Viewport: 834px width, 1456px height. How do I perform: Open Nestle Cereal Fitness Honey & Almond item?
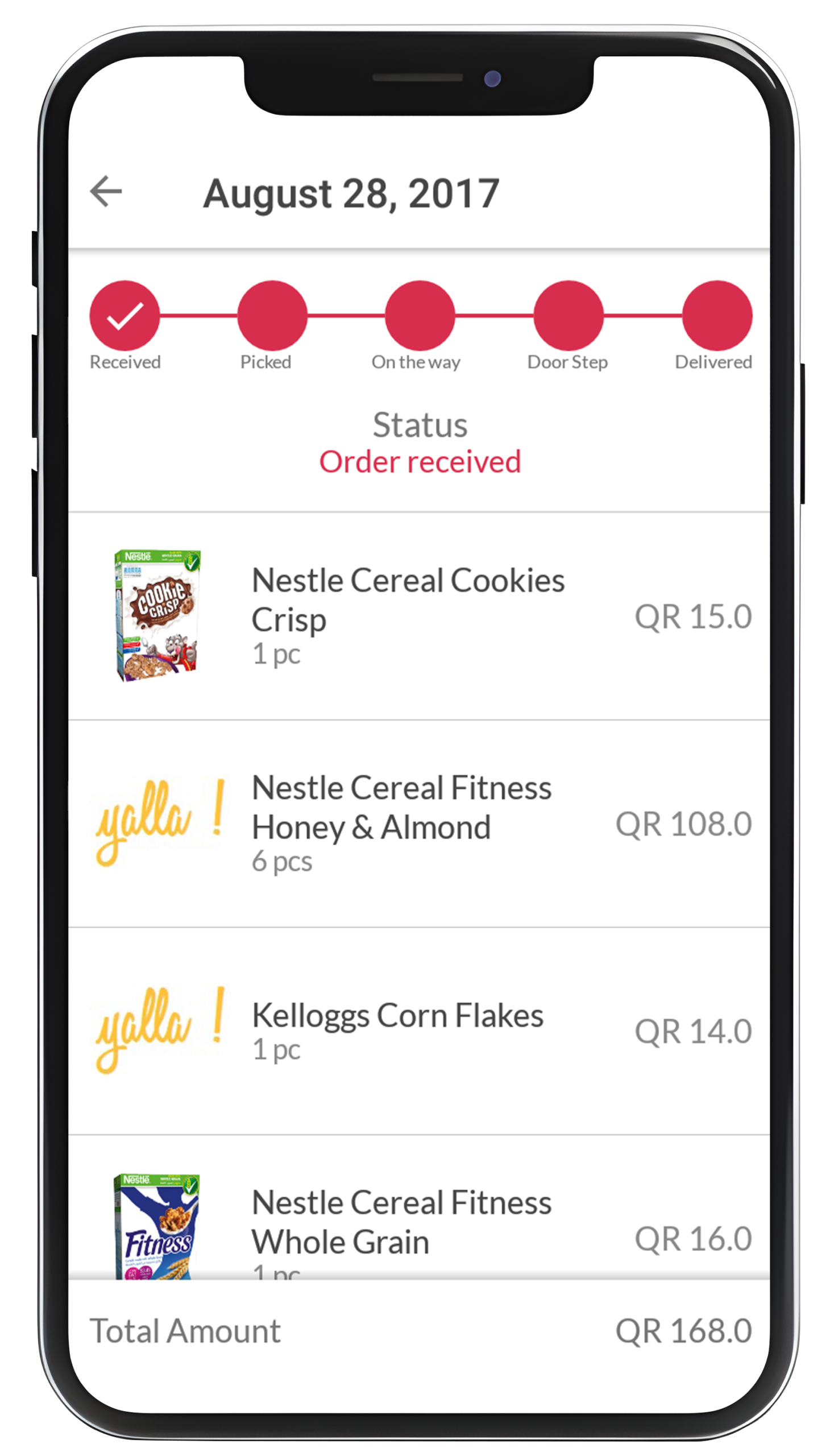(401, 808)
